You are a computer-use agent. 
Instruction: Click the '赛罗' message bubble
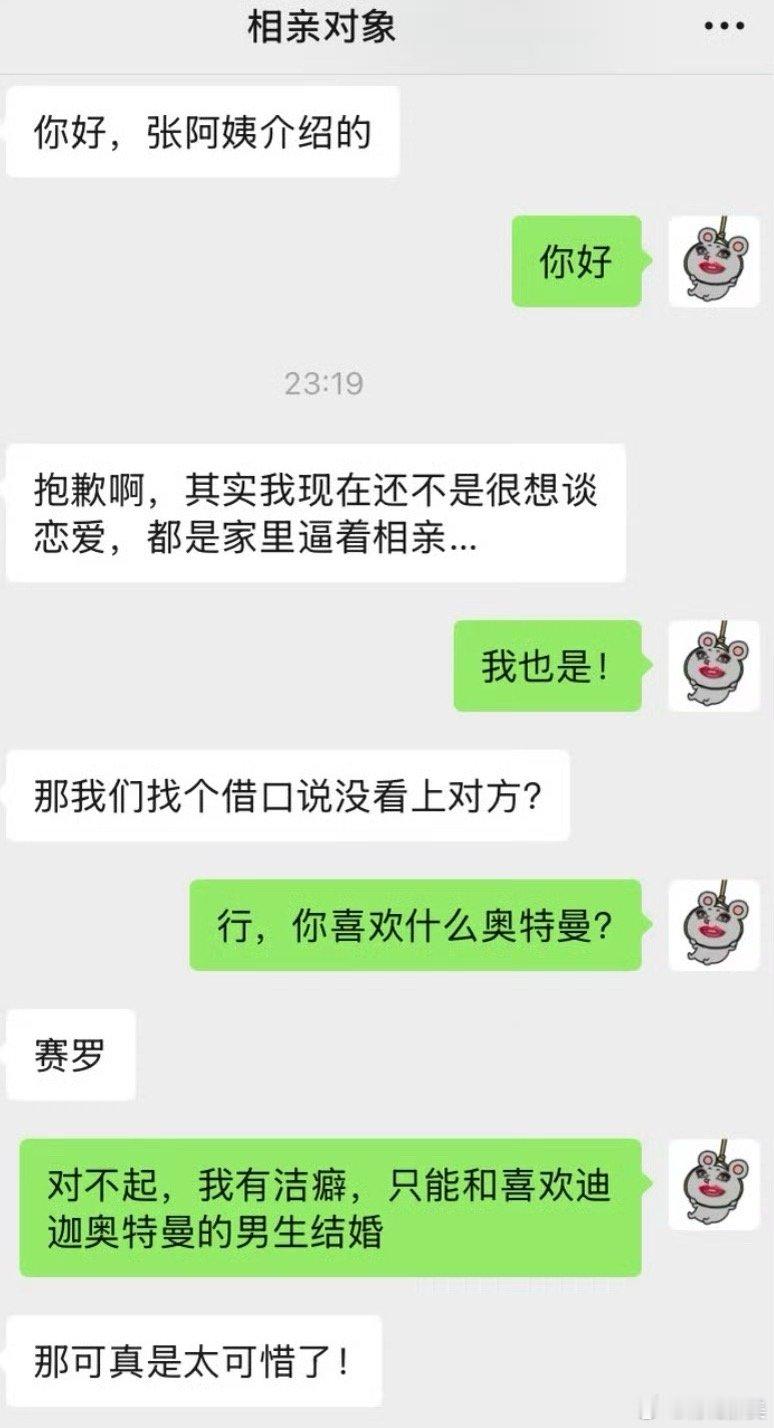click(x=68, y=1054)
